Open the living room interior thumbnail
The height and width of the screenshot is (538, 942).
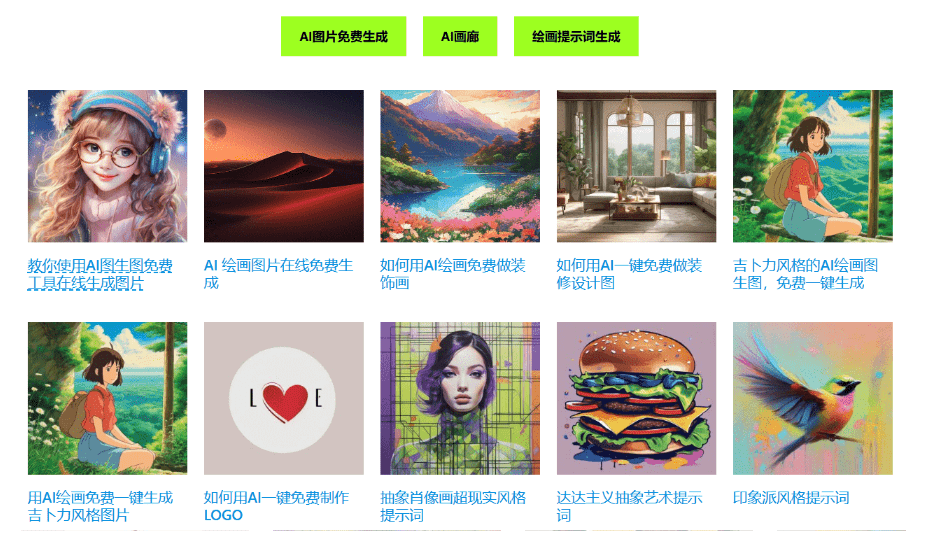point(636,166)
